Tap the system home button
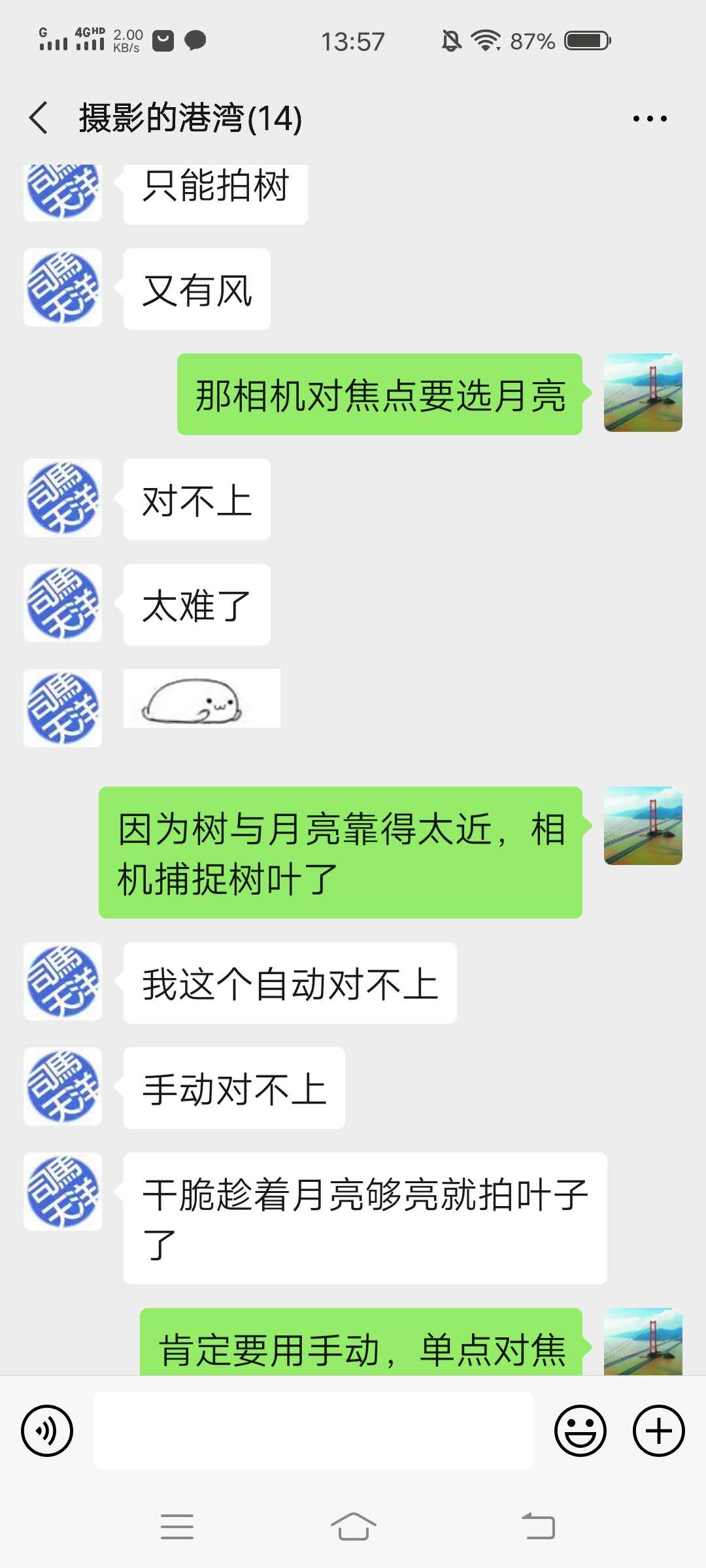This screenshot has height=1568, width=706. (x=353, y=1527)
